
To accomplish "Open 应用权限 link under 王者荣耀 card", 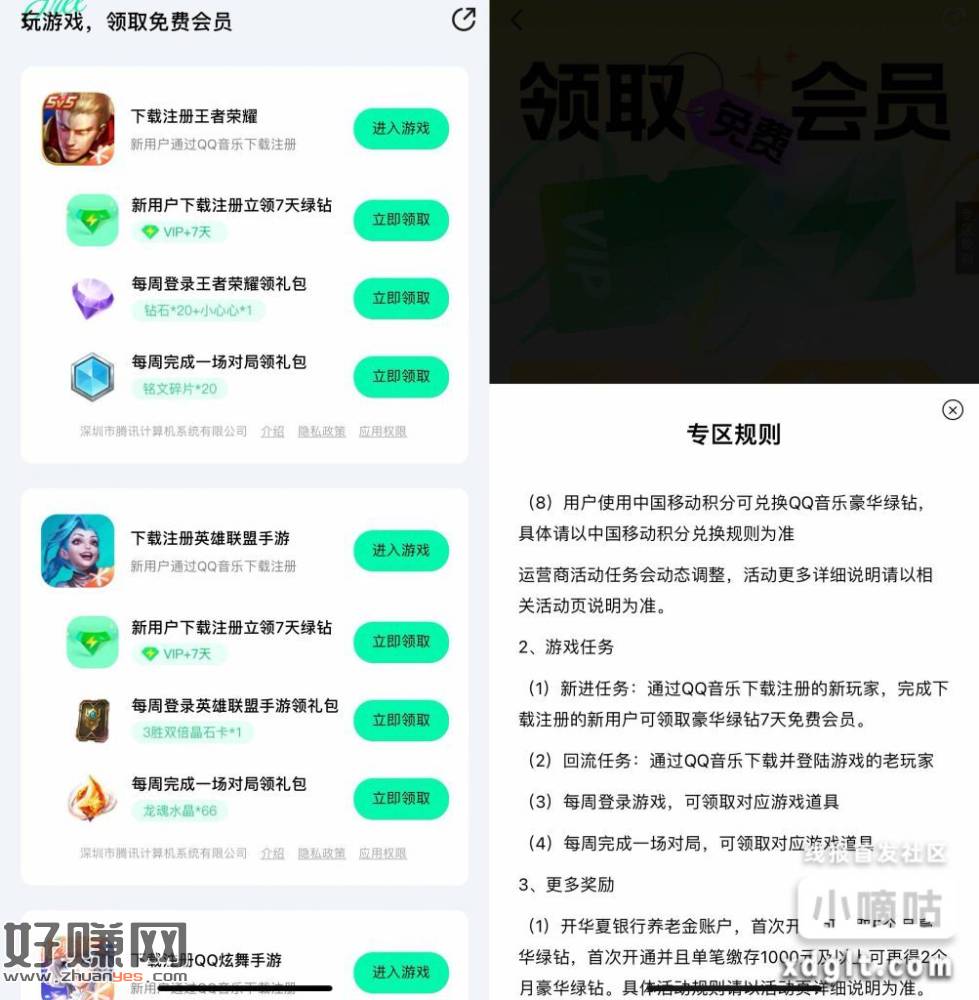I will (382, 432).
